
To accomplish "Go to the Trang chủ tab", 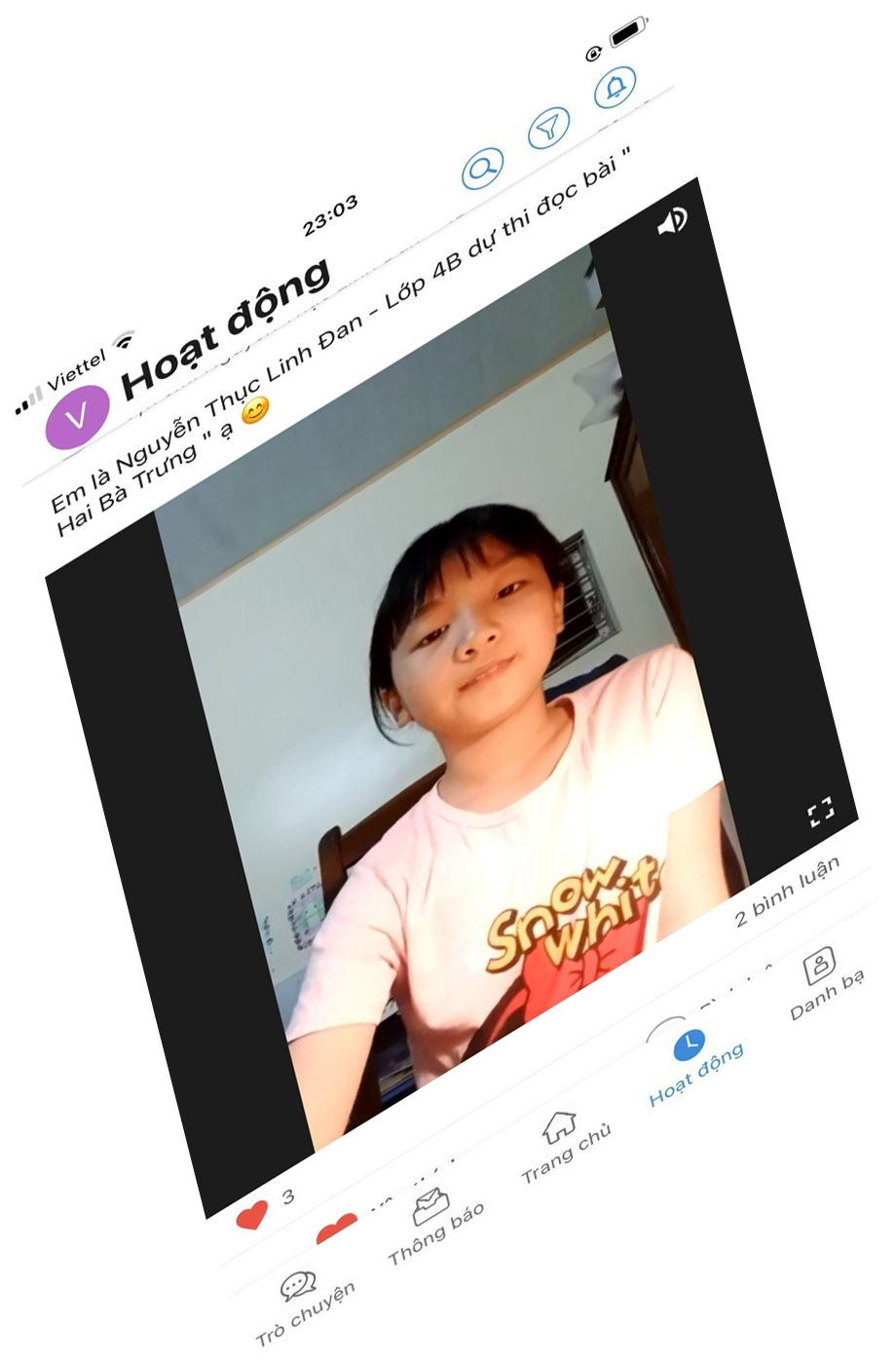I will coord(565,1145).
